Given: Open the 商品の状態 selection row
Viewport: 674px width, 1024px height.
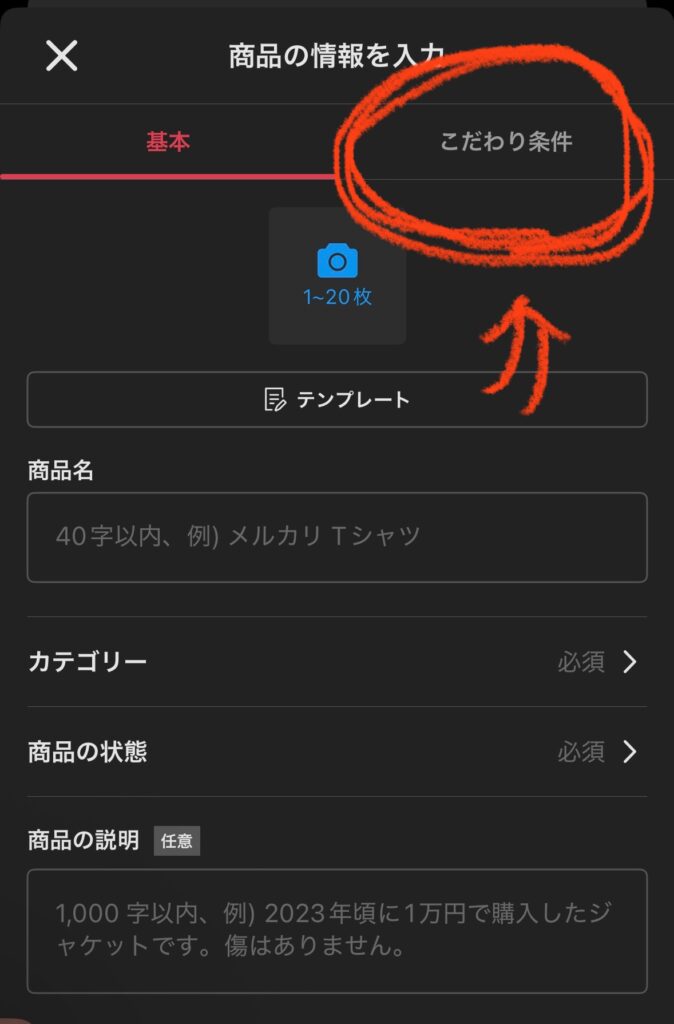Looking at the screenshot, I should (337, 752).
